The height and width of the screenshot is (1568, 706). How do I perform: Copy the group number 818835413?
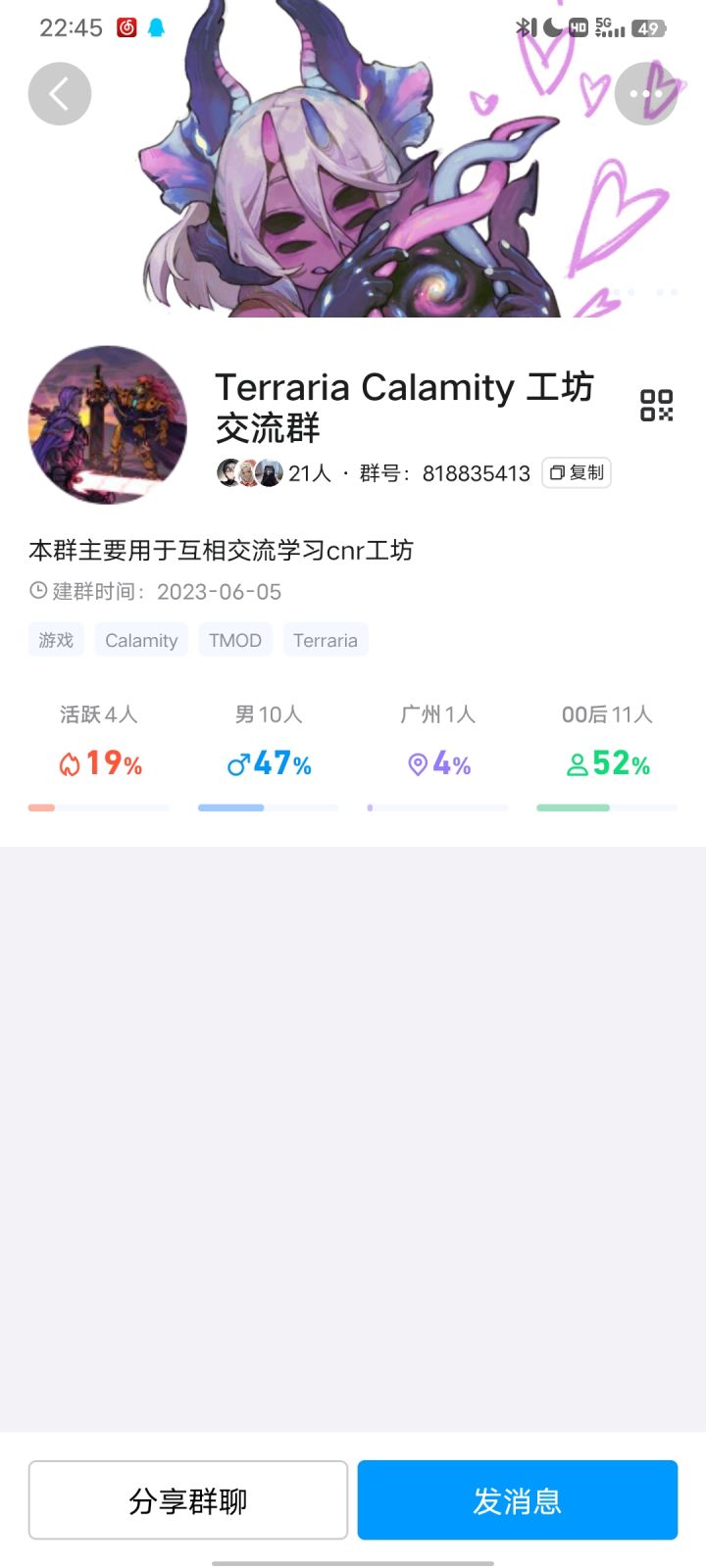coord(577,473)
